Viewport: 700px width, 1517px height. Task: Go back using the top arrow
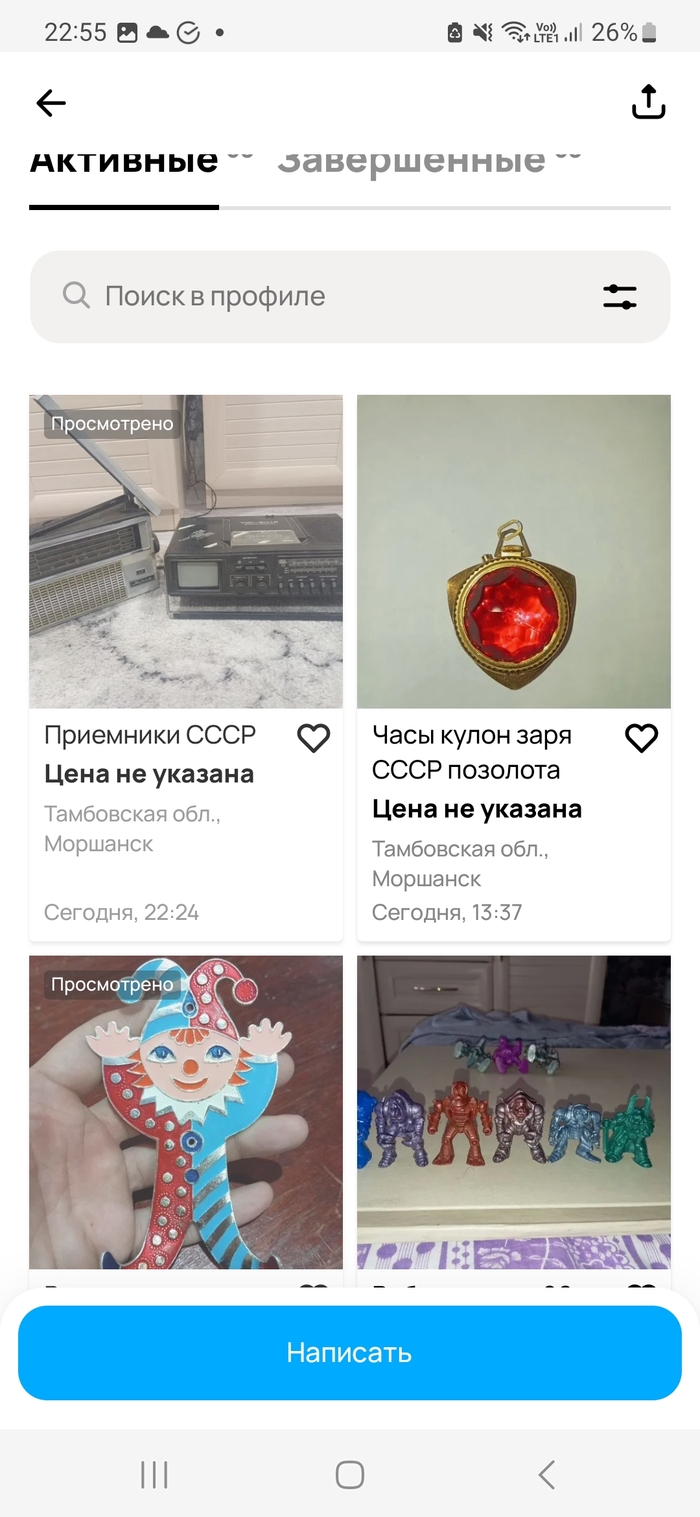(x=50, y=102)
